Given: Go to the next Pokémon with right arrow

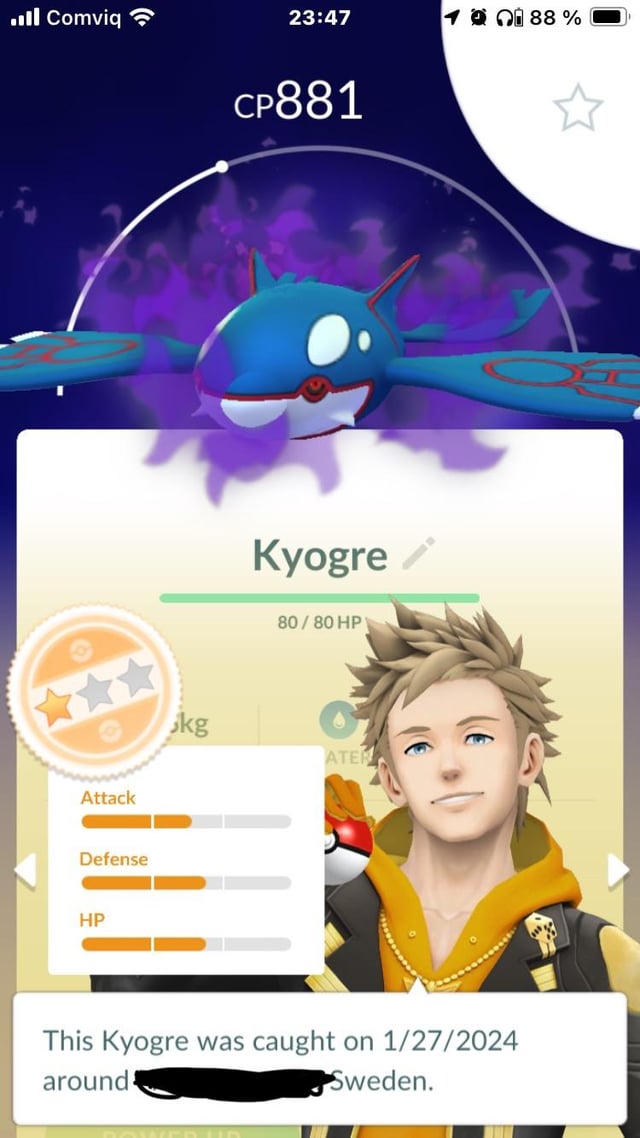Looking at the screenshot, I should click(x=618, y=870).
